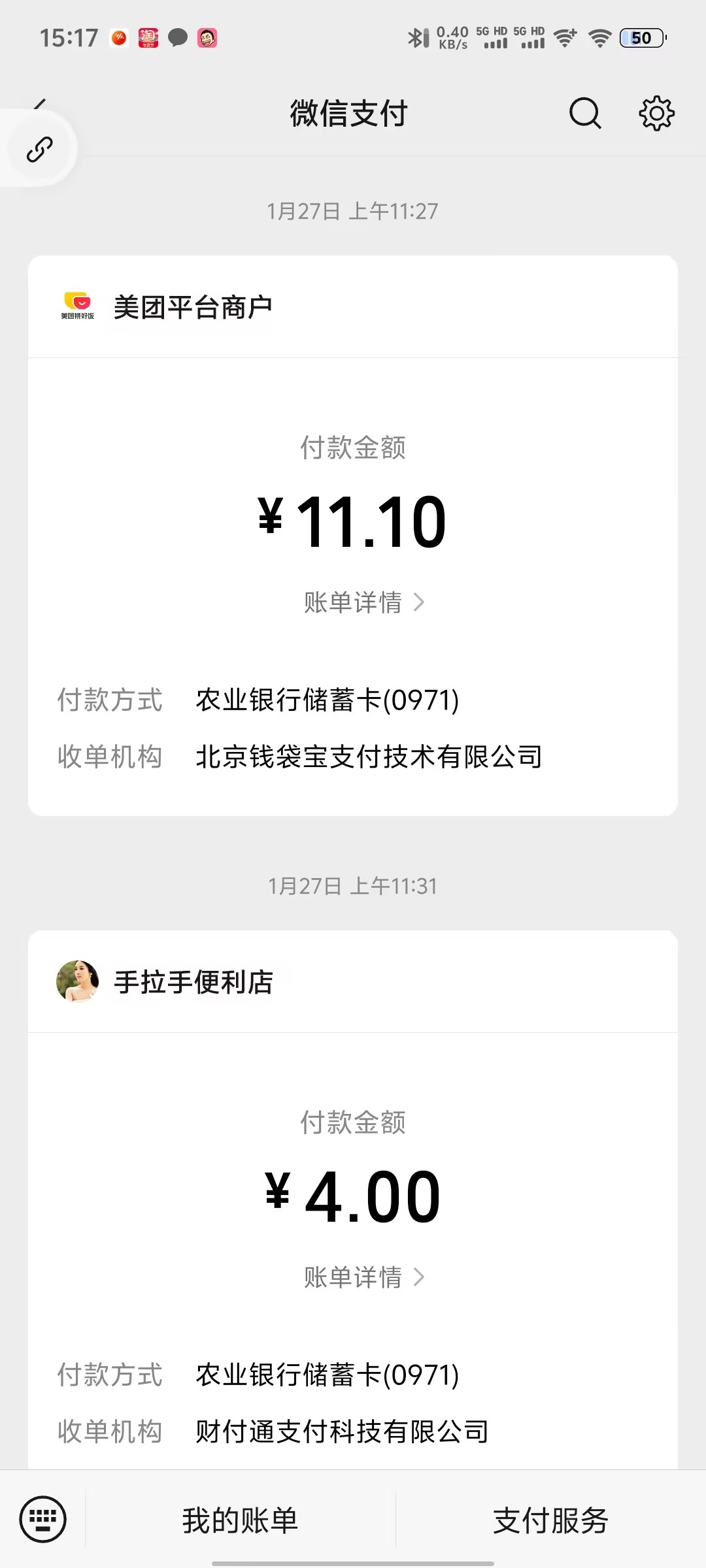View bill details for ¥11.10 payment

363,602
